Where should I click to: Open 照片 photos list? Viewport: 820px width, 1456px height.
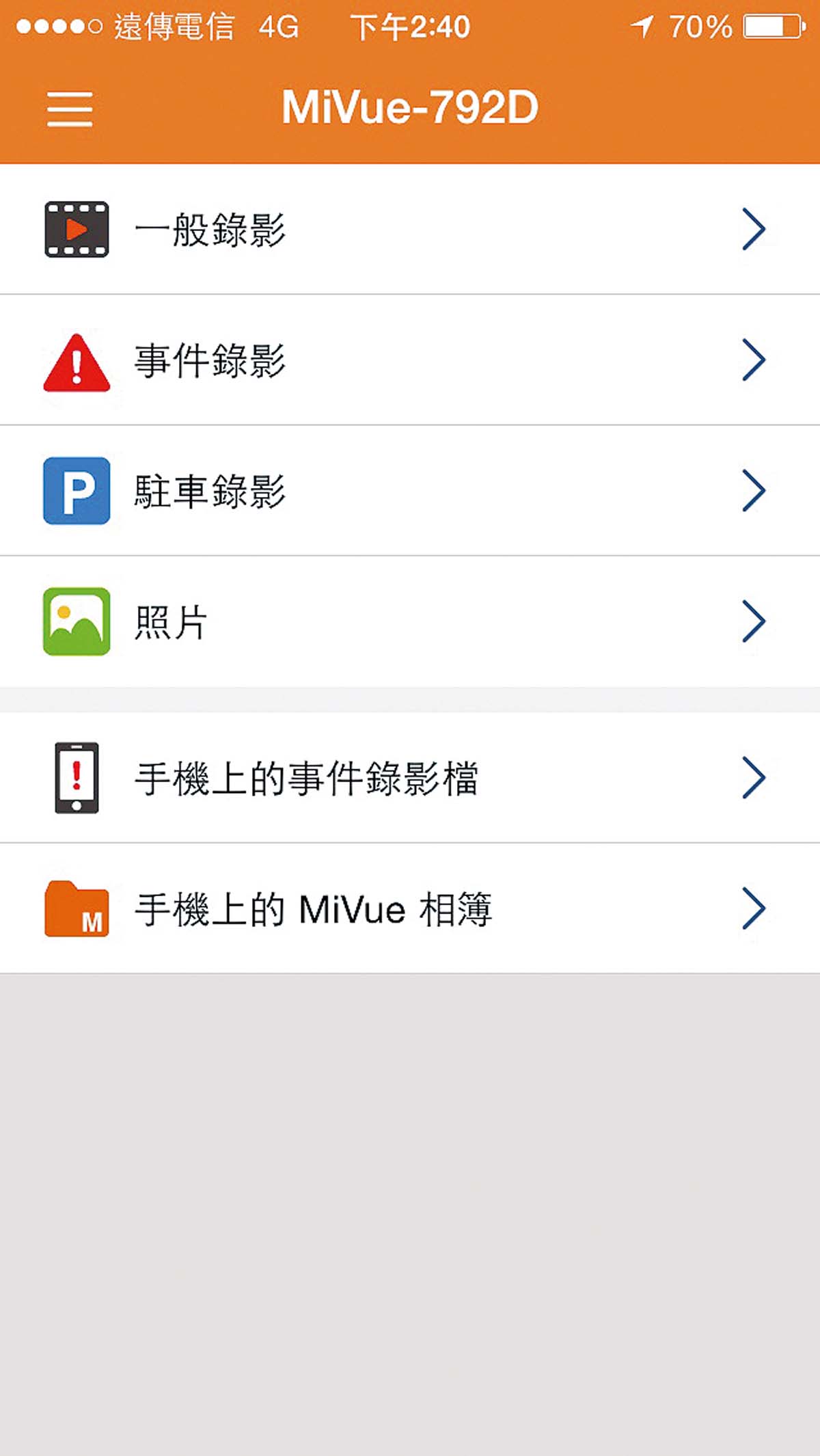(410, 621)
